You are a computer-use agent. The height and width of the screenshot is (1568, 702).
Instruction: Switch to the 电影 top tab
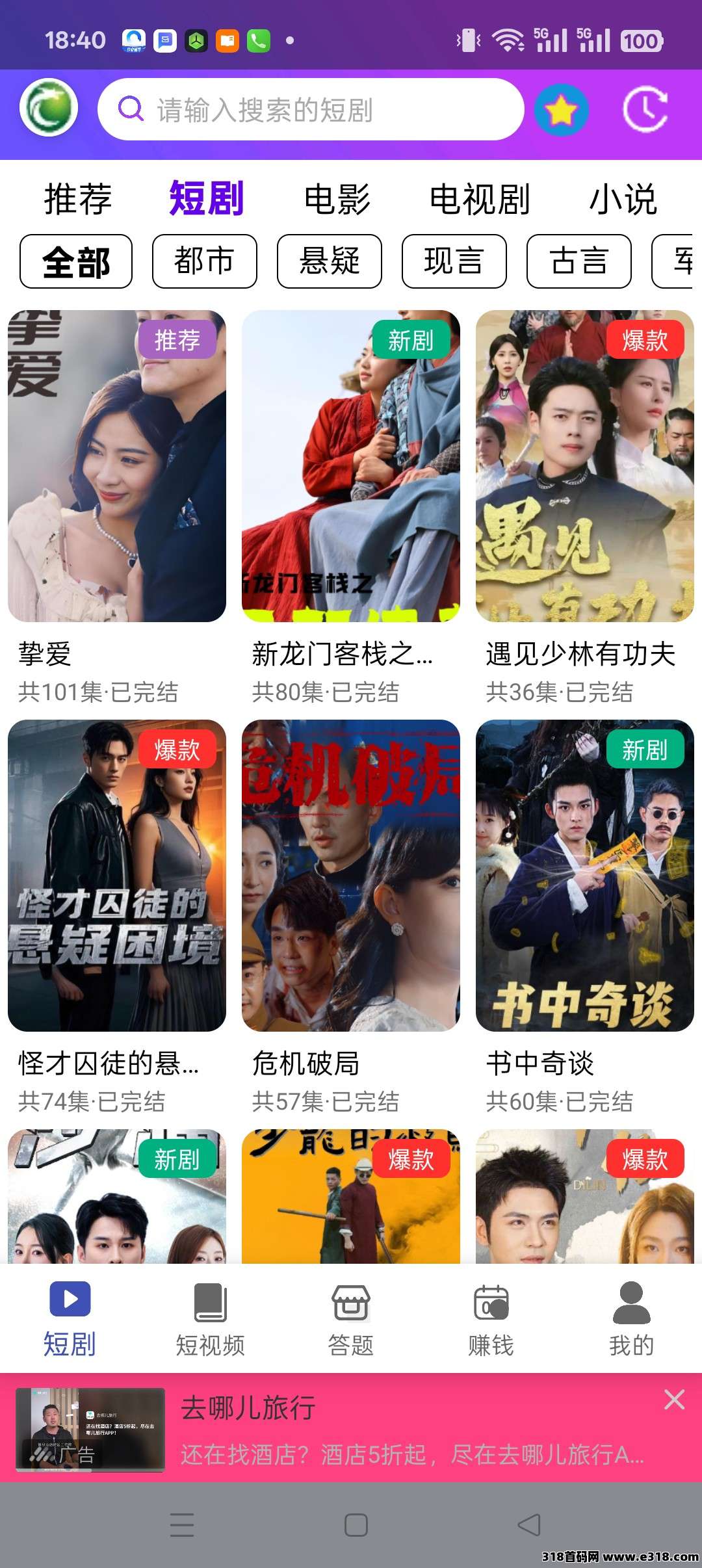click(337, 199)
